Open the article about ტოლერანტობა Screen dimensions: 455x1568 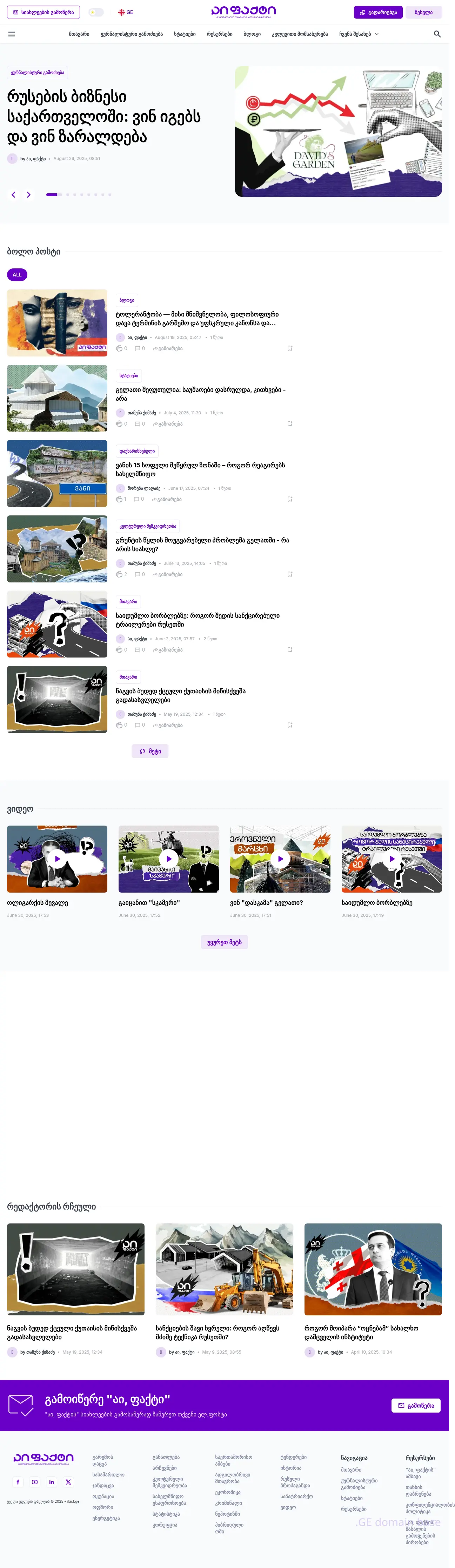tap(197, 318)
